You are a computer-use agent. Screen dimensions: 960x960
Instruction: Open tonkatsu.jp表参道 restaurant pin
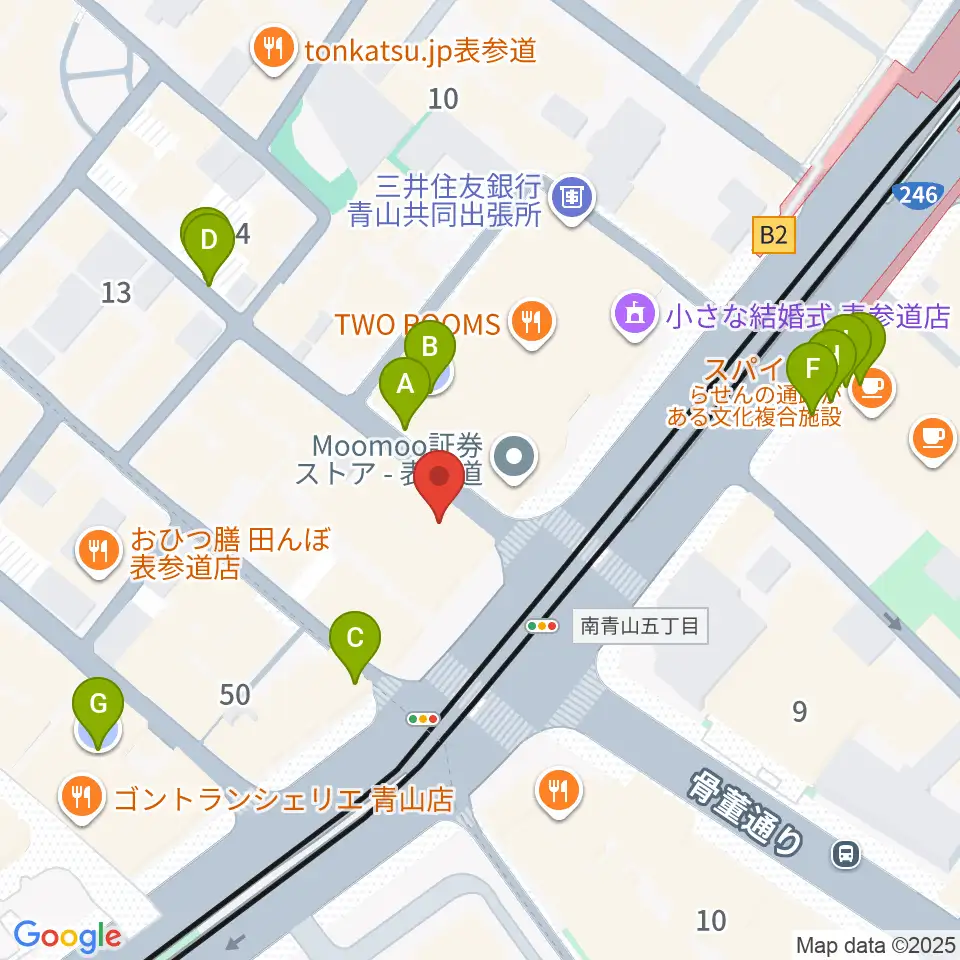(274, 50)
